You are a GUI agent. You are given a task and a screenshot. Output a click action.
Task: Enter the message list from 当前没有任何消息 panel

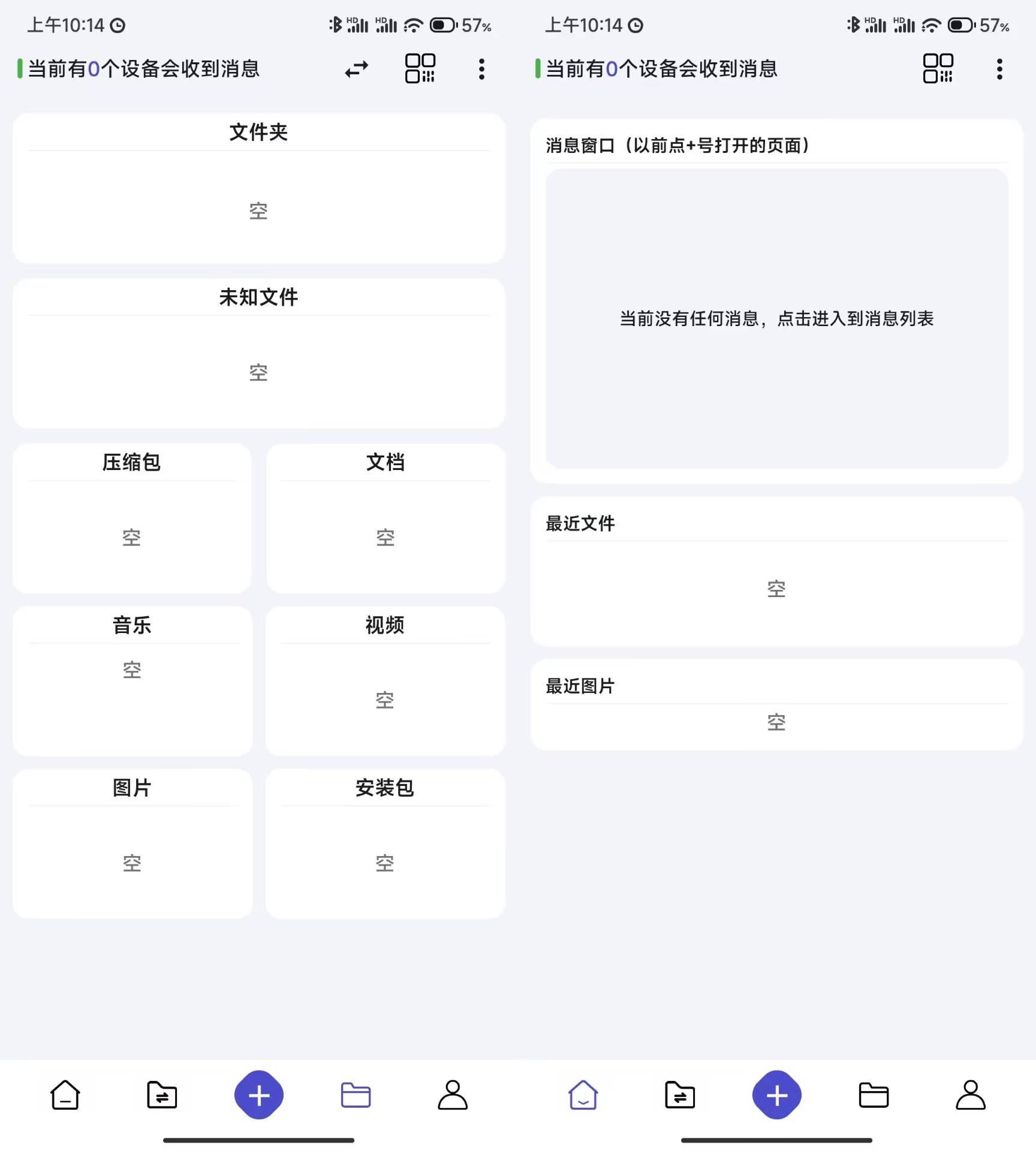776,318
